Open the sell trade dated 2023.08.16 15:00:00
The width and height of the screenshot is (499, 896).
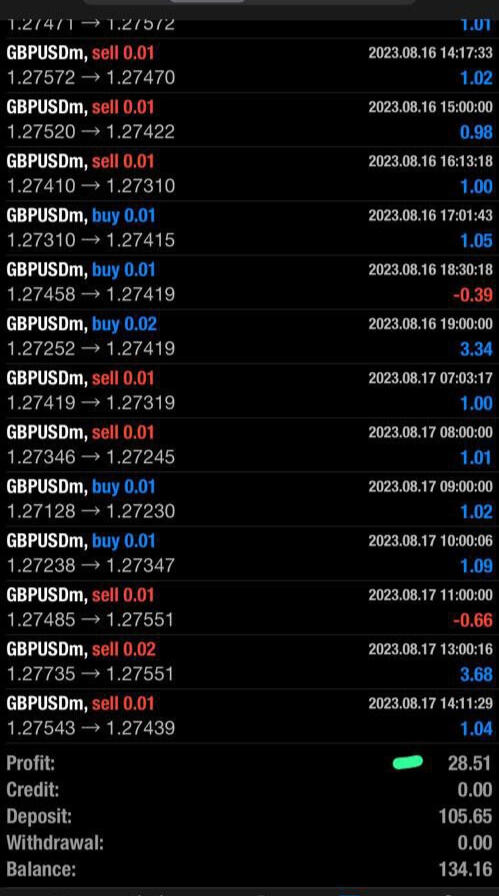249,119
